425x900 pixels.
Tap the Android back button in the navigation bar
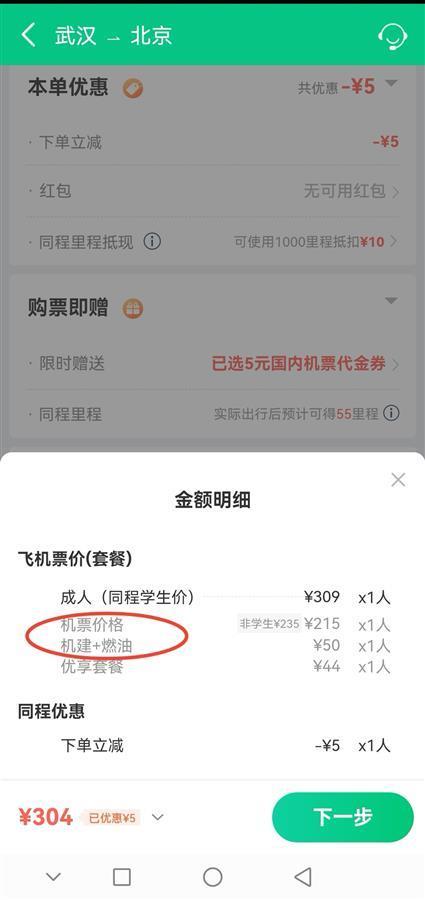pyautogui.click(x=303, y=876)
